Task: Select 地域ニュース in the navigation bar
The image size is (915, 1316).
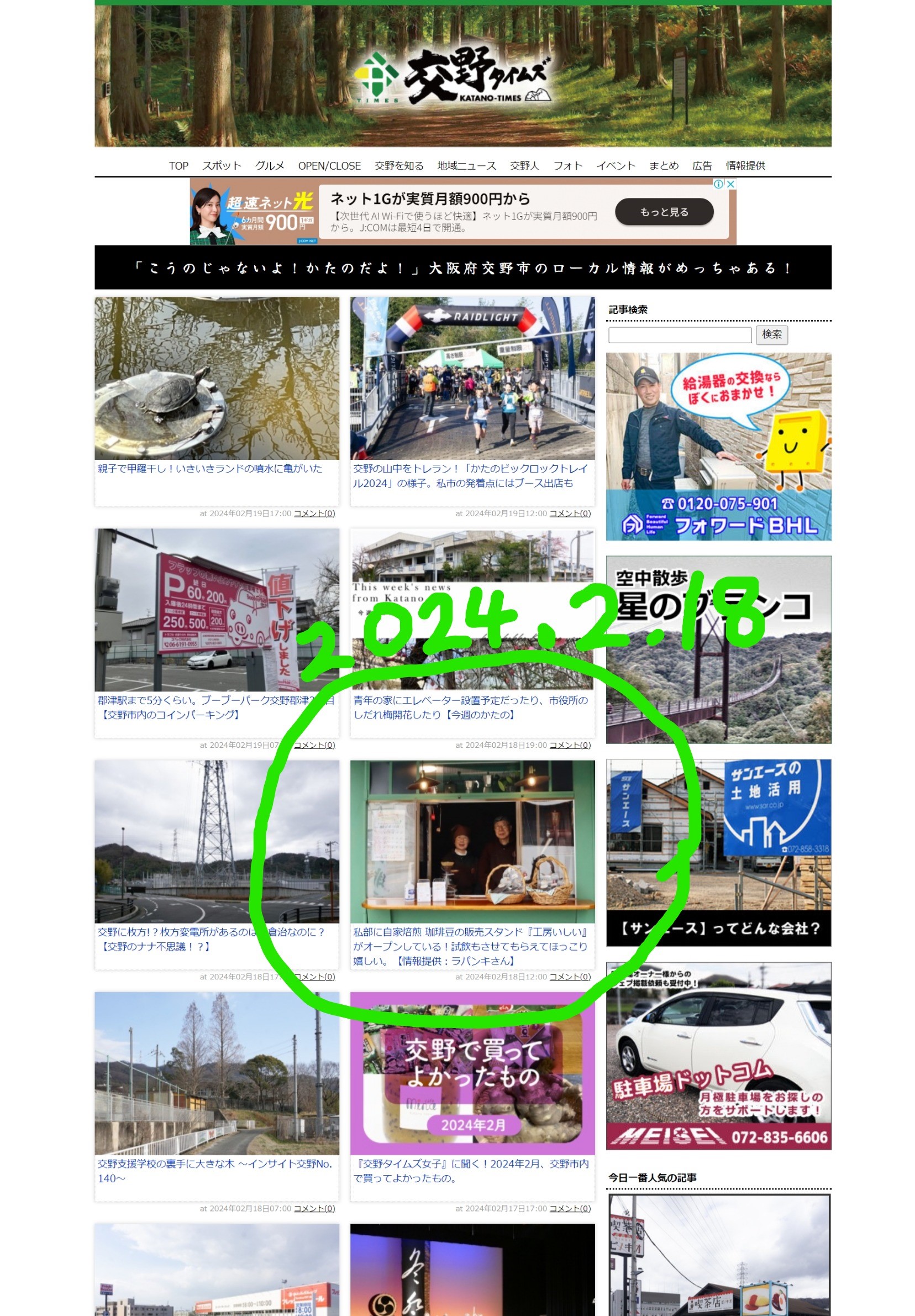Action: [x=466, y=166]
